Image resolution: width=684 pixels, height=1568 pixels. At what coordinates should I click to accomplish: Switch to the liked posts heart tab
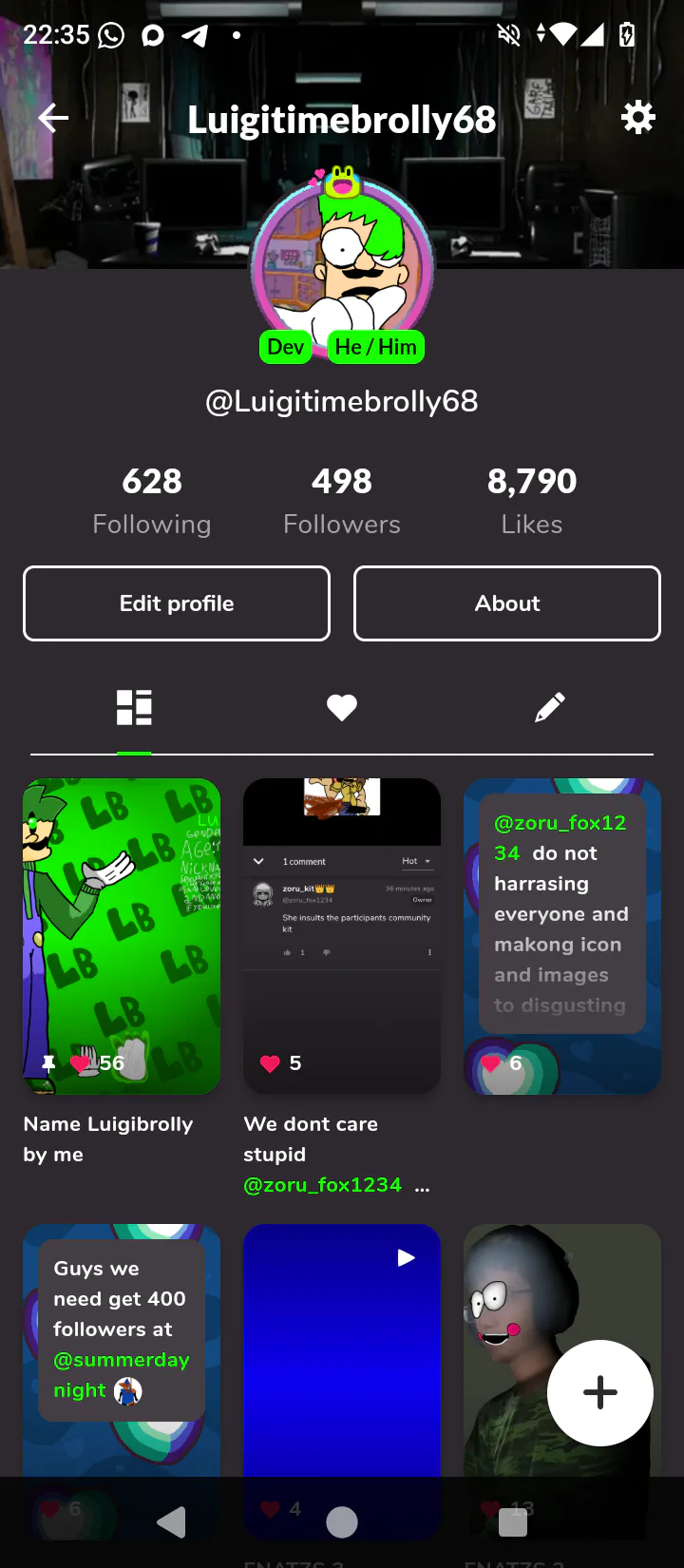[342, 708]
